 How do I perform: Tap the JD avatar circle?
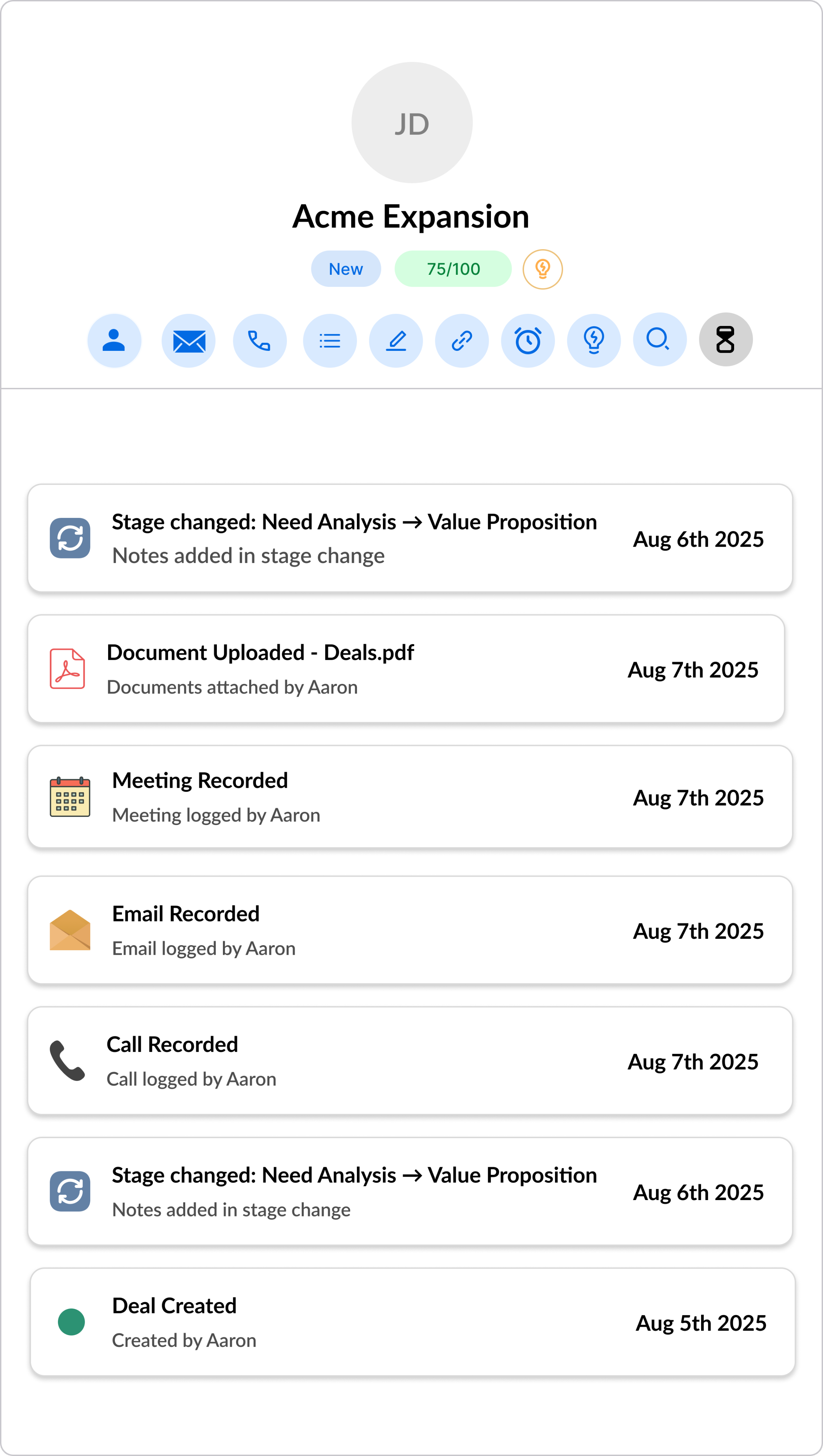coord(412,123)
